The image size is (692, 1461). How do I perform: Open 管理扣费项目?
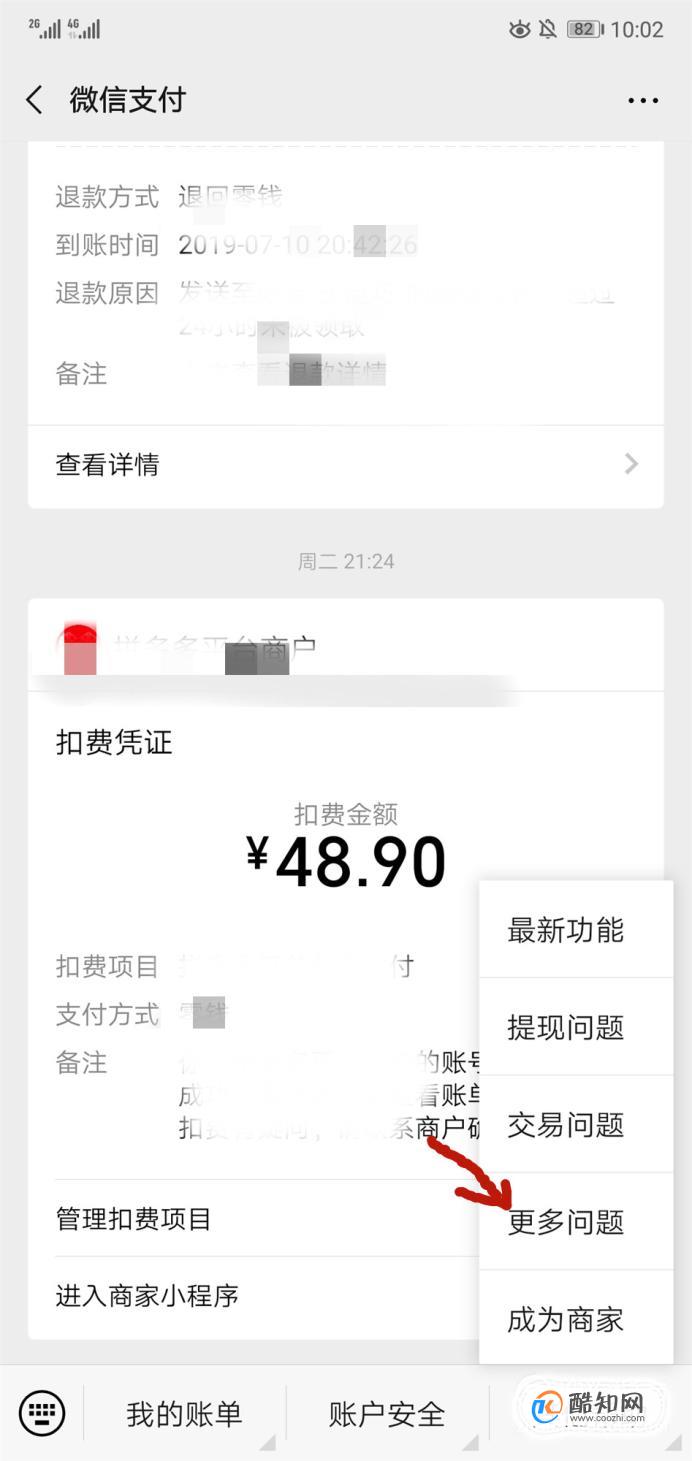click(x=255, y=1219)
